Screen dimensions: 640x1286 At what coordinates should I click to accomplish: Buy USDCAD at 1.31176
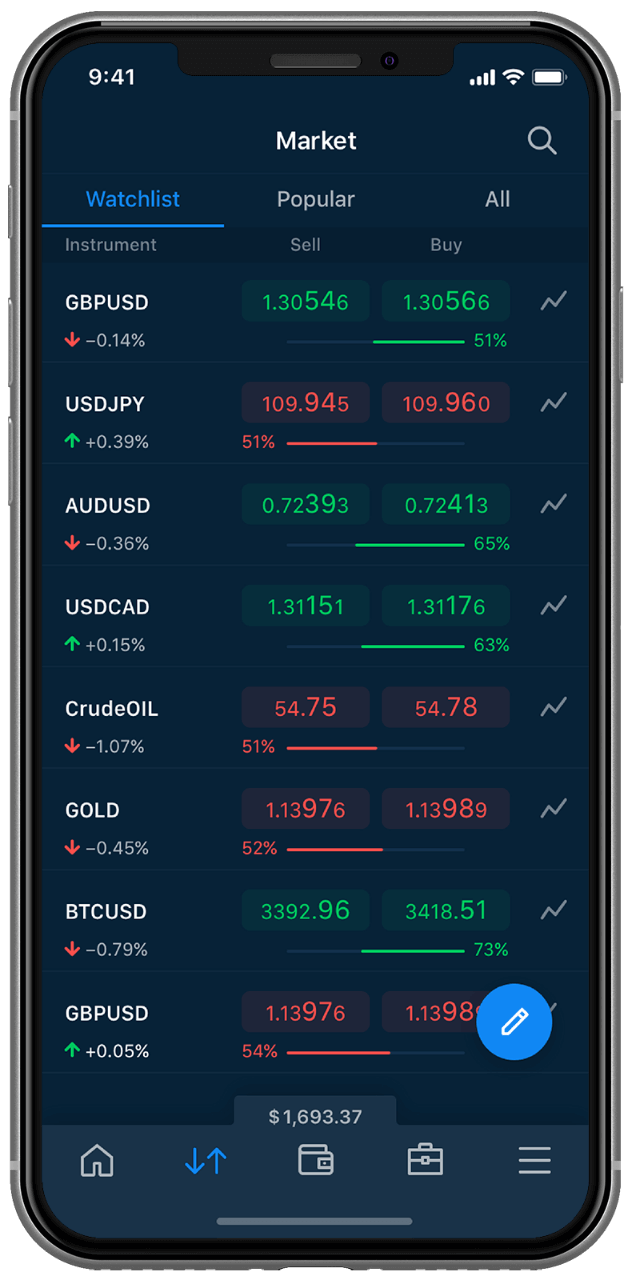(x=445, y=606)
